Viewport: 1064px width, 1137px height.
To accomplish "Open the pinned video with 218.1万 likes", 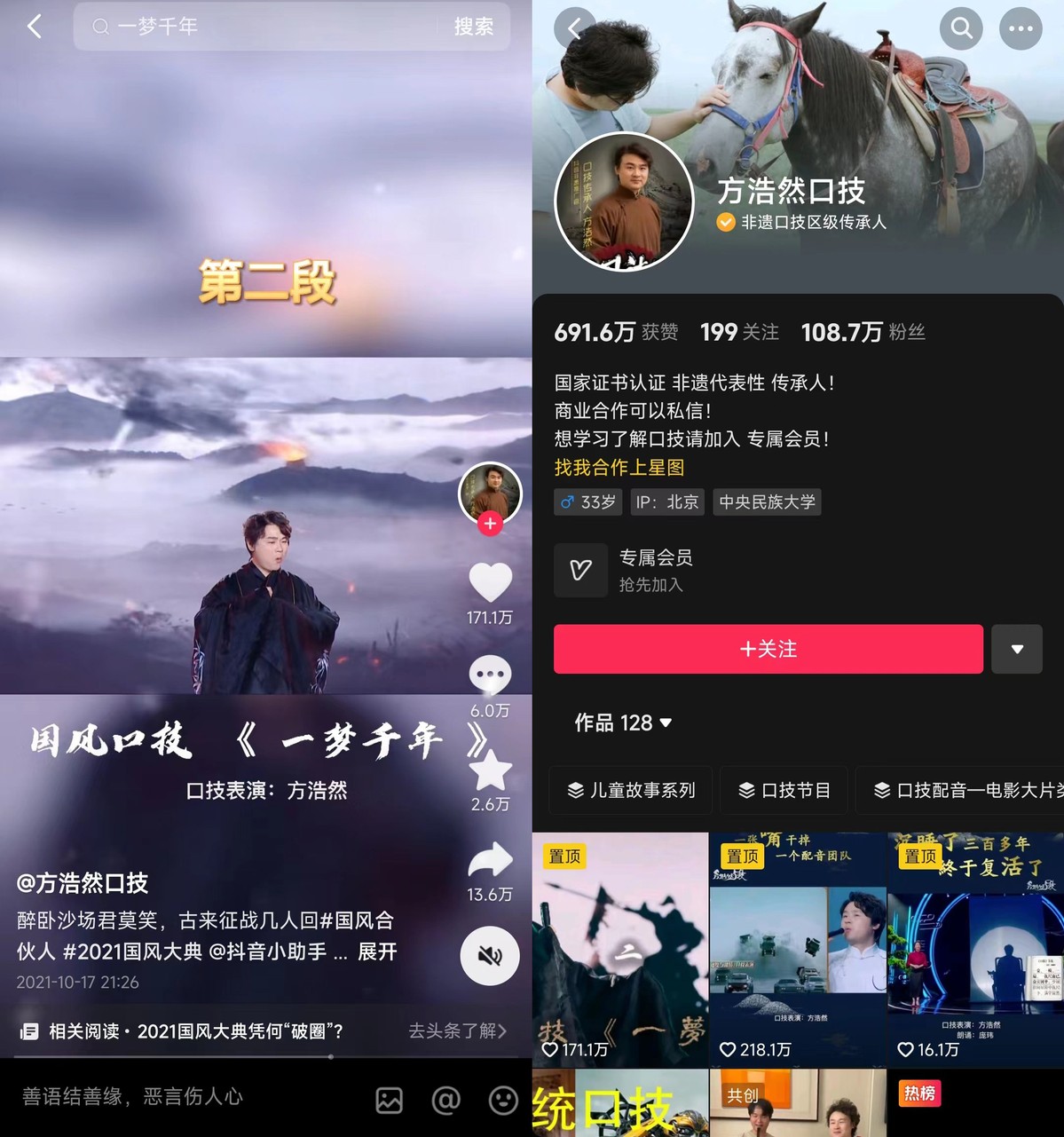I will click(797, 950).
